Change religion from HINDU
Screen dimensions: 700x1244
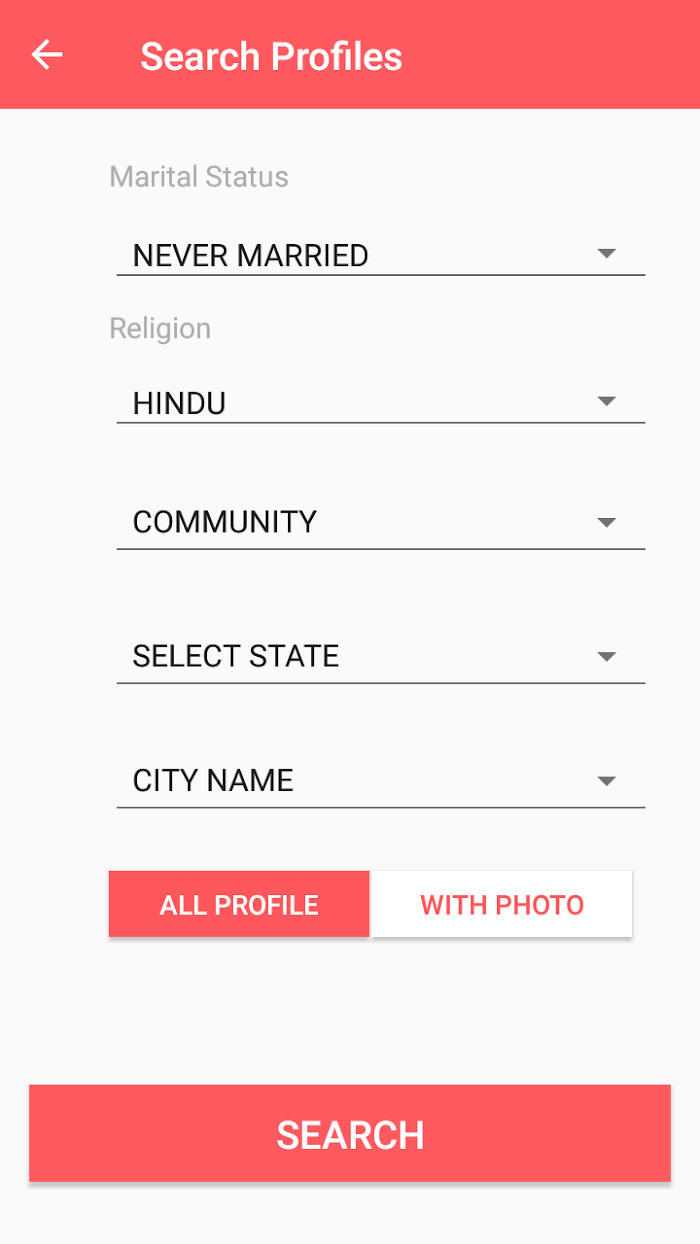(381, 402)
